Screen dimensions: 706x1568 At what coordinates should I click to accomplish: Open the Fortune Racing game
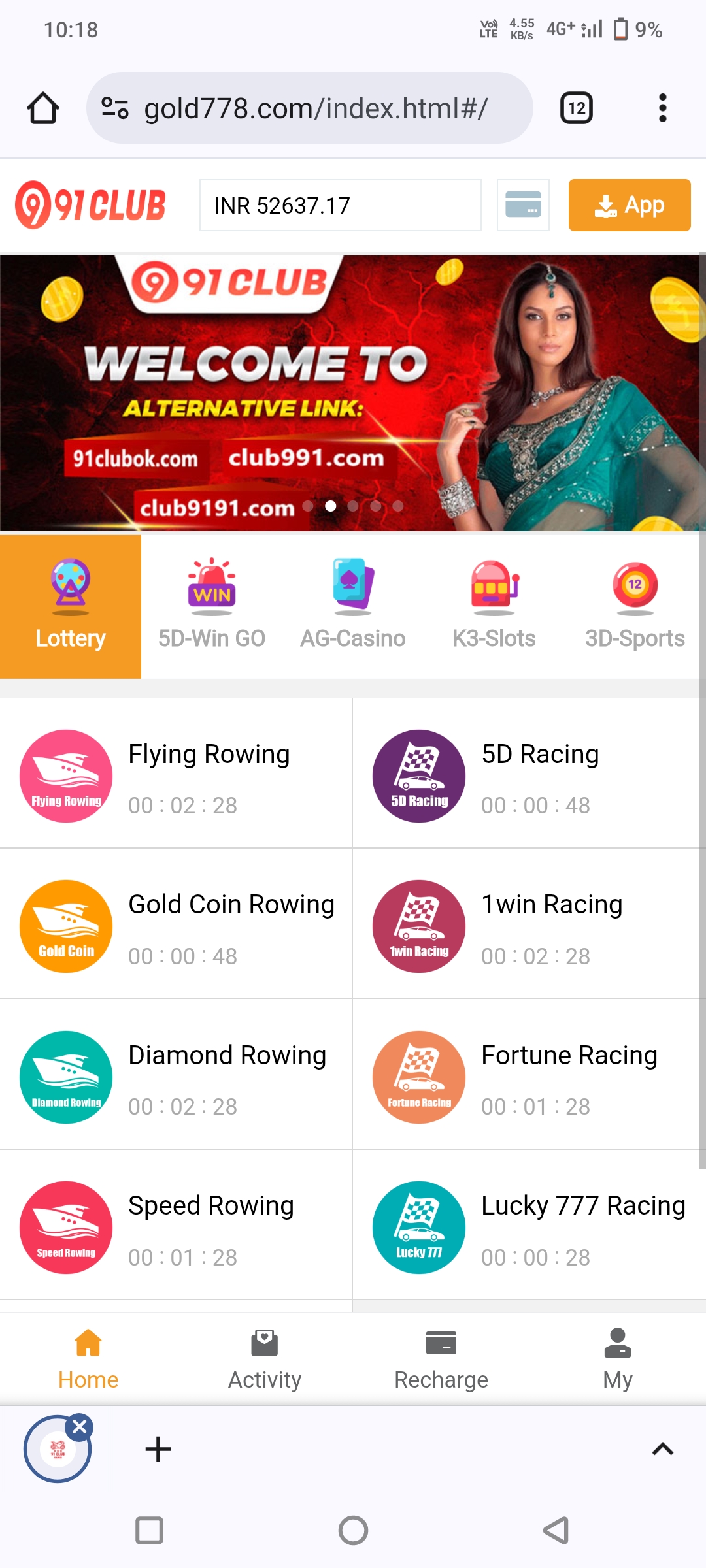coord(528,1076)
